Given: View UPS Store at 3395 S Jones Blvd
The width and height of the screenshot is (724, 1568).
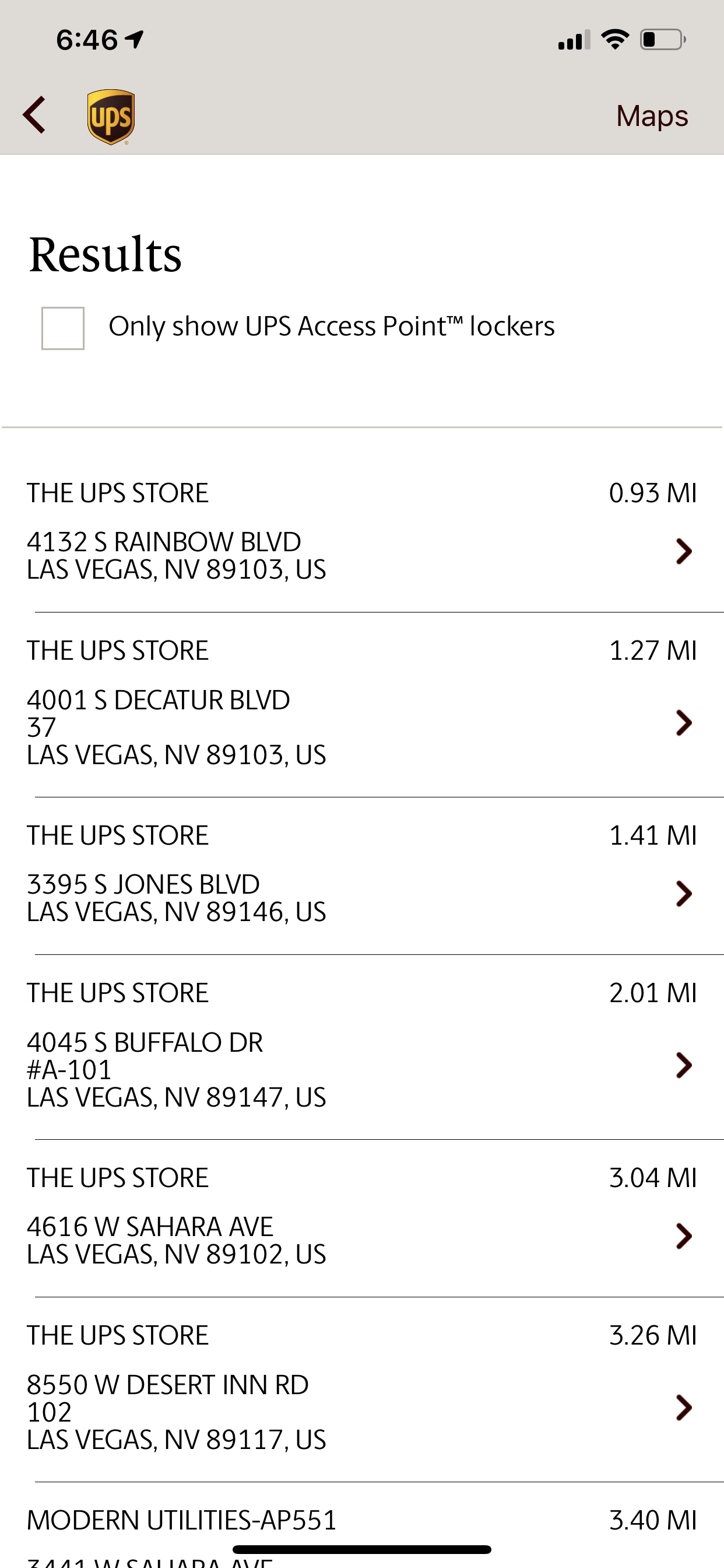Looking at the screenshot, I should click(362, 876).
